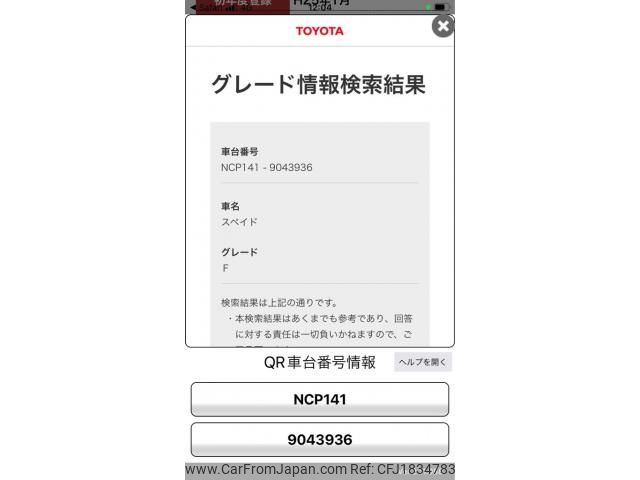
Task: Tap the 9043936 chassis number button
Action: (x=320, y=439)
